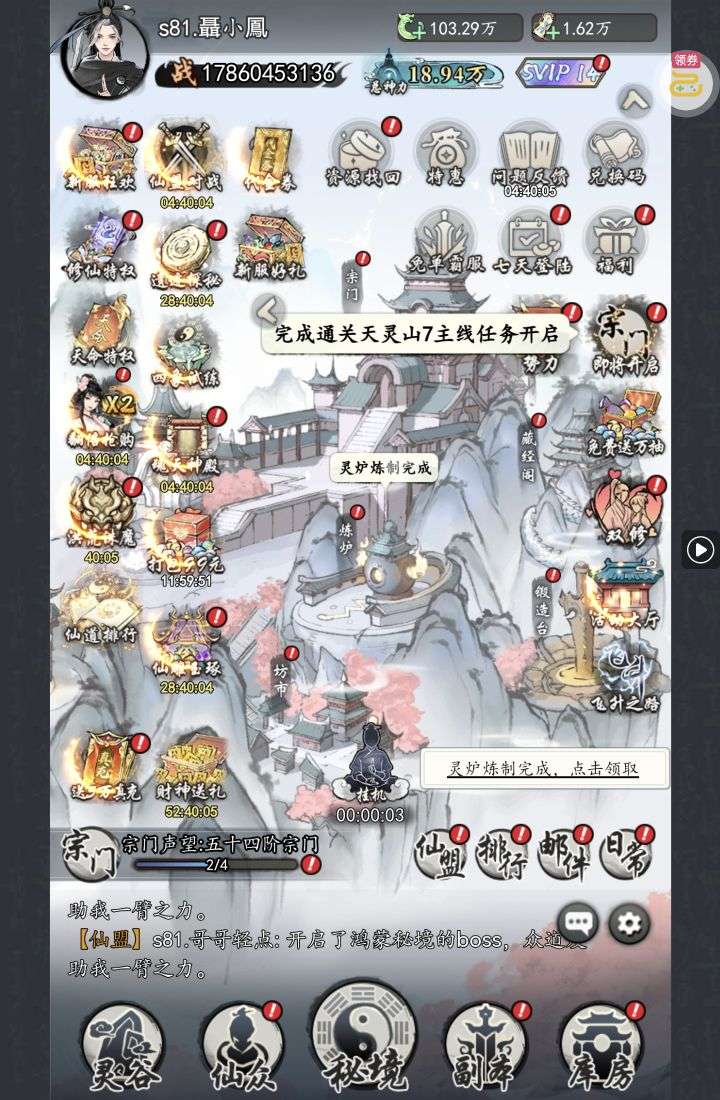Image resolution: width=720 pixels, height=1100 pixels.
Task: Collapse the top menu with up arrow
Action: coord(635,100)
